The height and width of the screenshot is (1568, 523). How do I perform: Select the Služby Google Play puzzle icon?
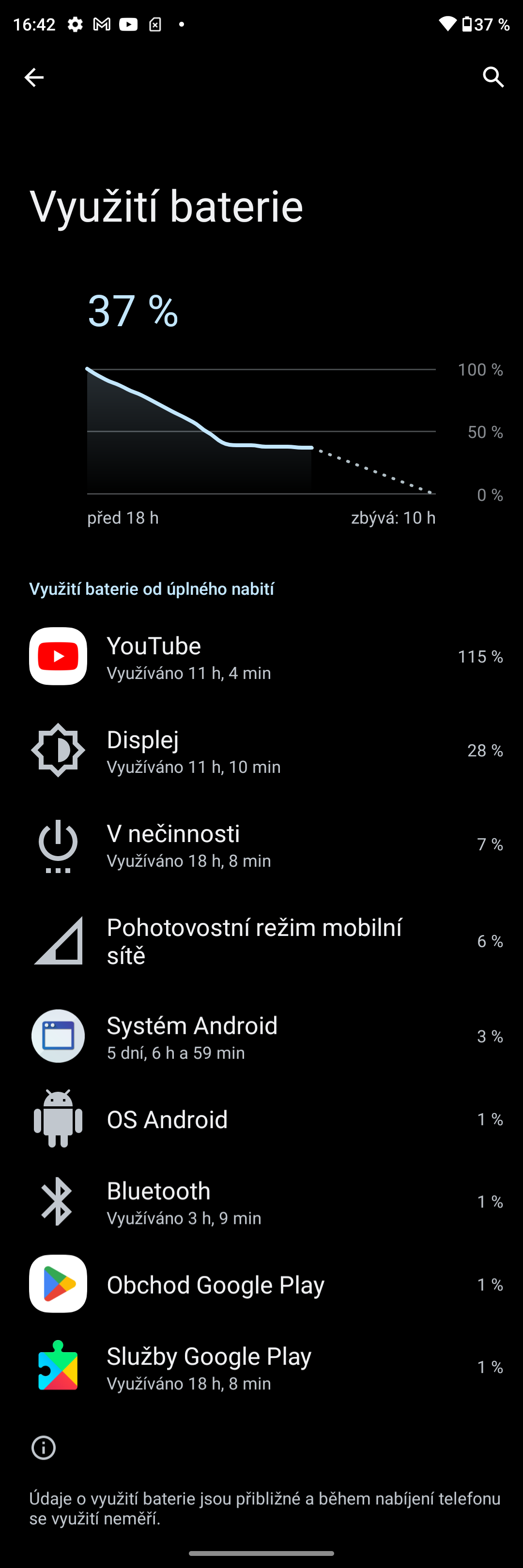pyautogui.click(x=58, y=1368)
